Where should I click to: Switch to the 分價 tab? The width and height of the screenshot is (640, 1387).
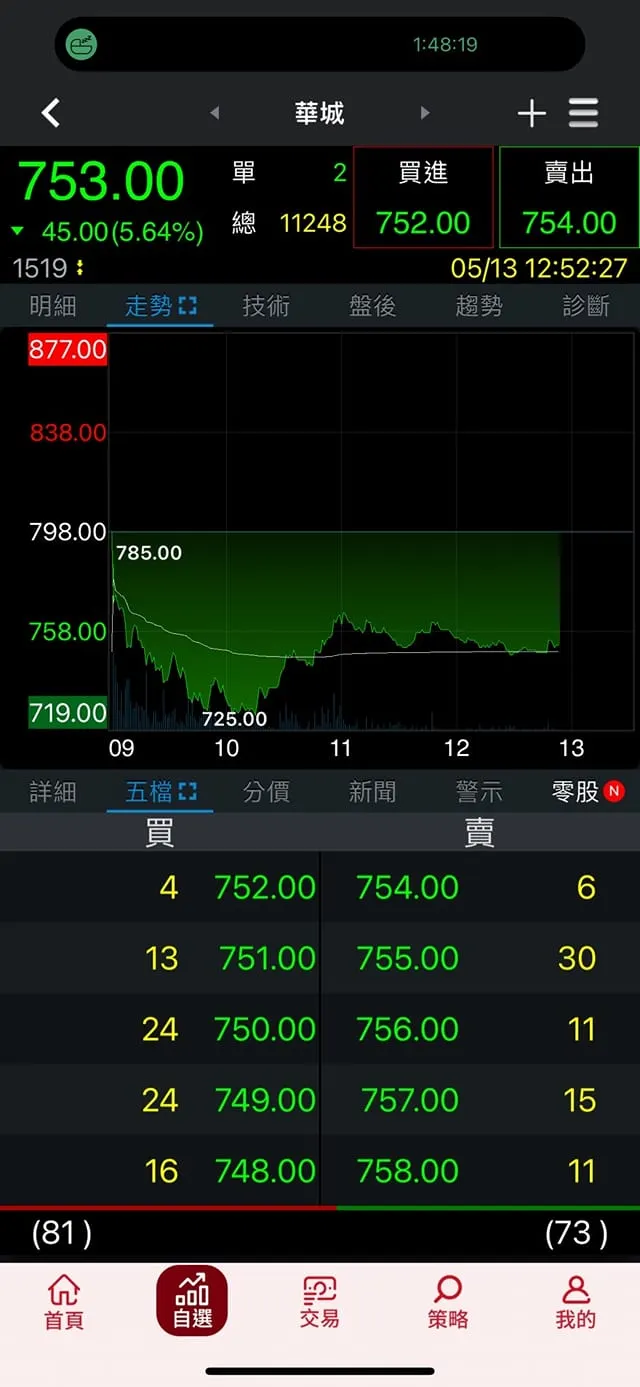[266, 792]
